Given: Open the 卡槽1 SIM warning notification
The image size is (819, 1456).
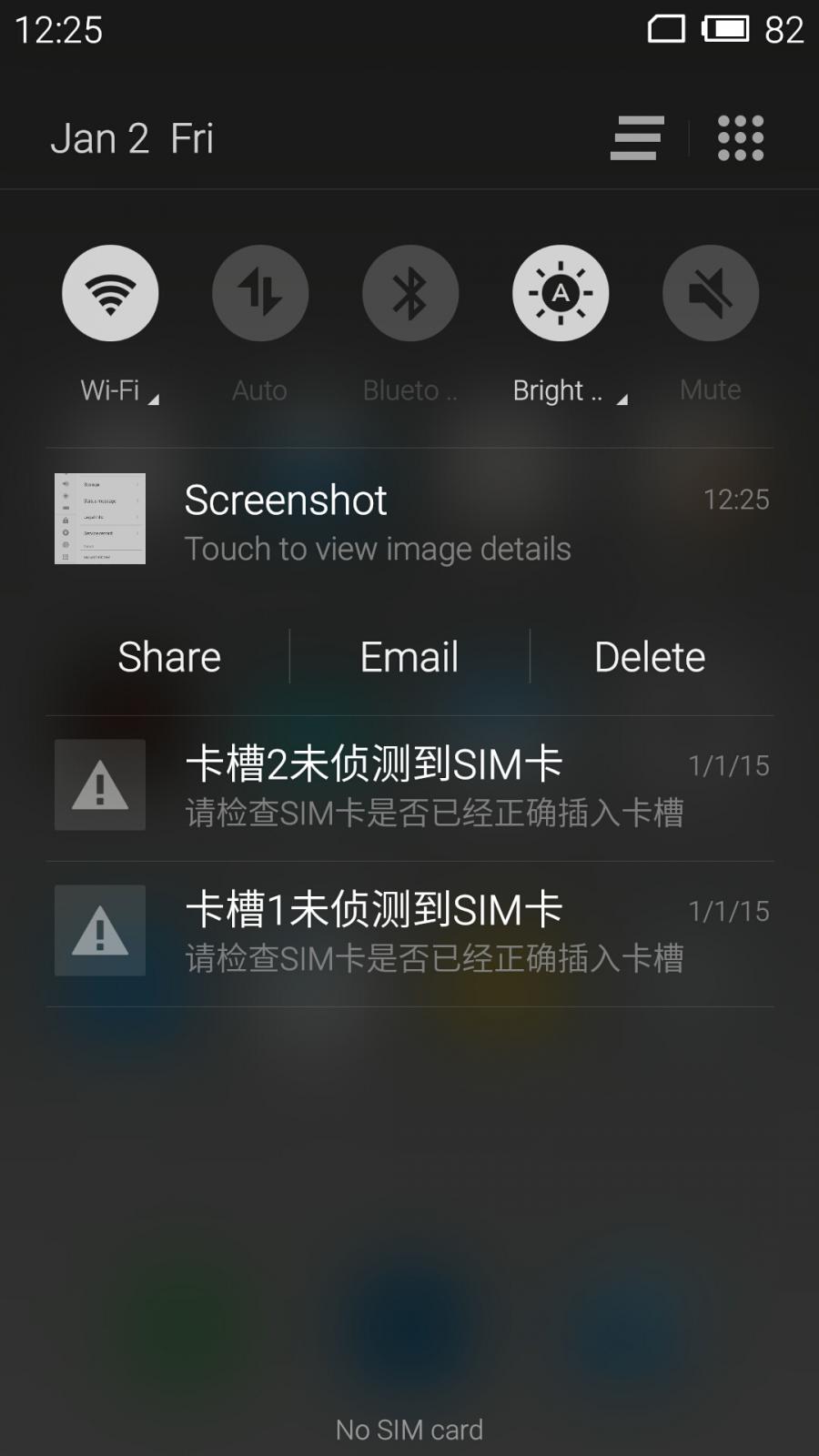Looking at the screenshot, I should [x=409, y=934].
